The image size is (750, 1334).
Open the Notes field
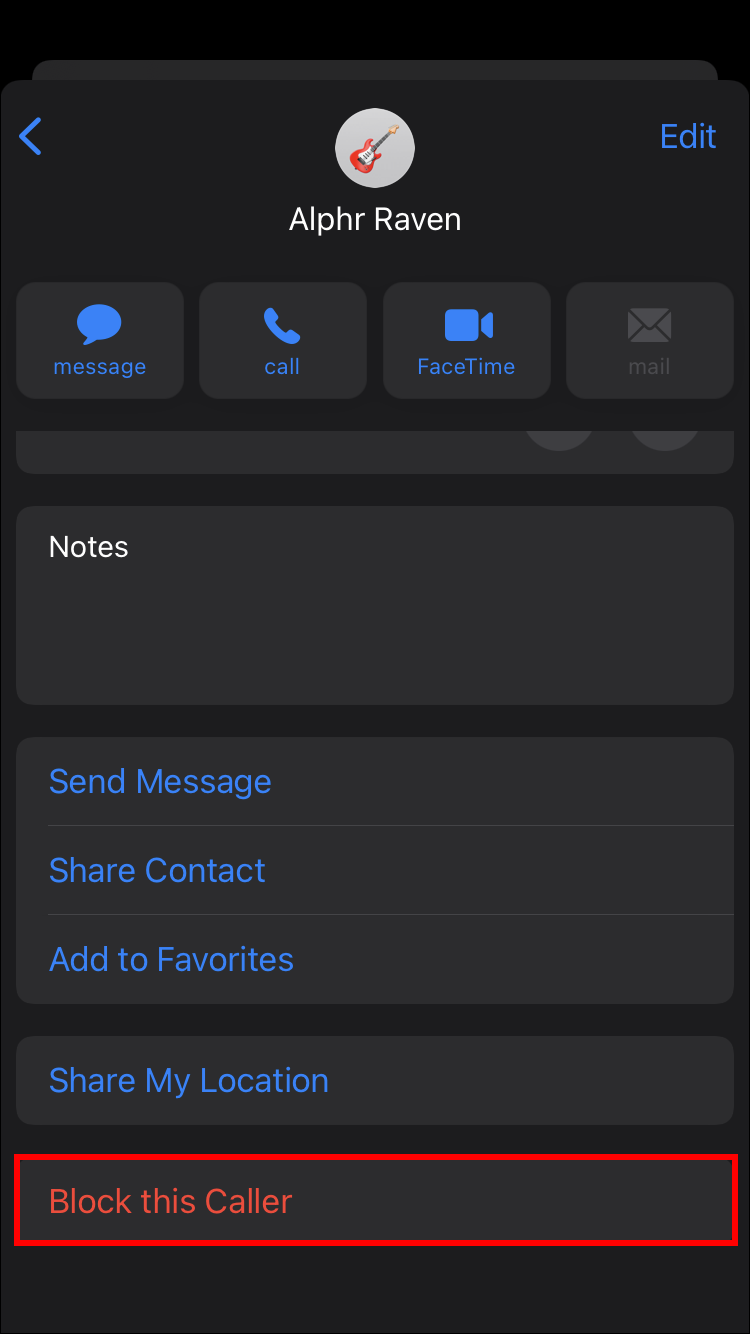click(x=375, y=605)
